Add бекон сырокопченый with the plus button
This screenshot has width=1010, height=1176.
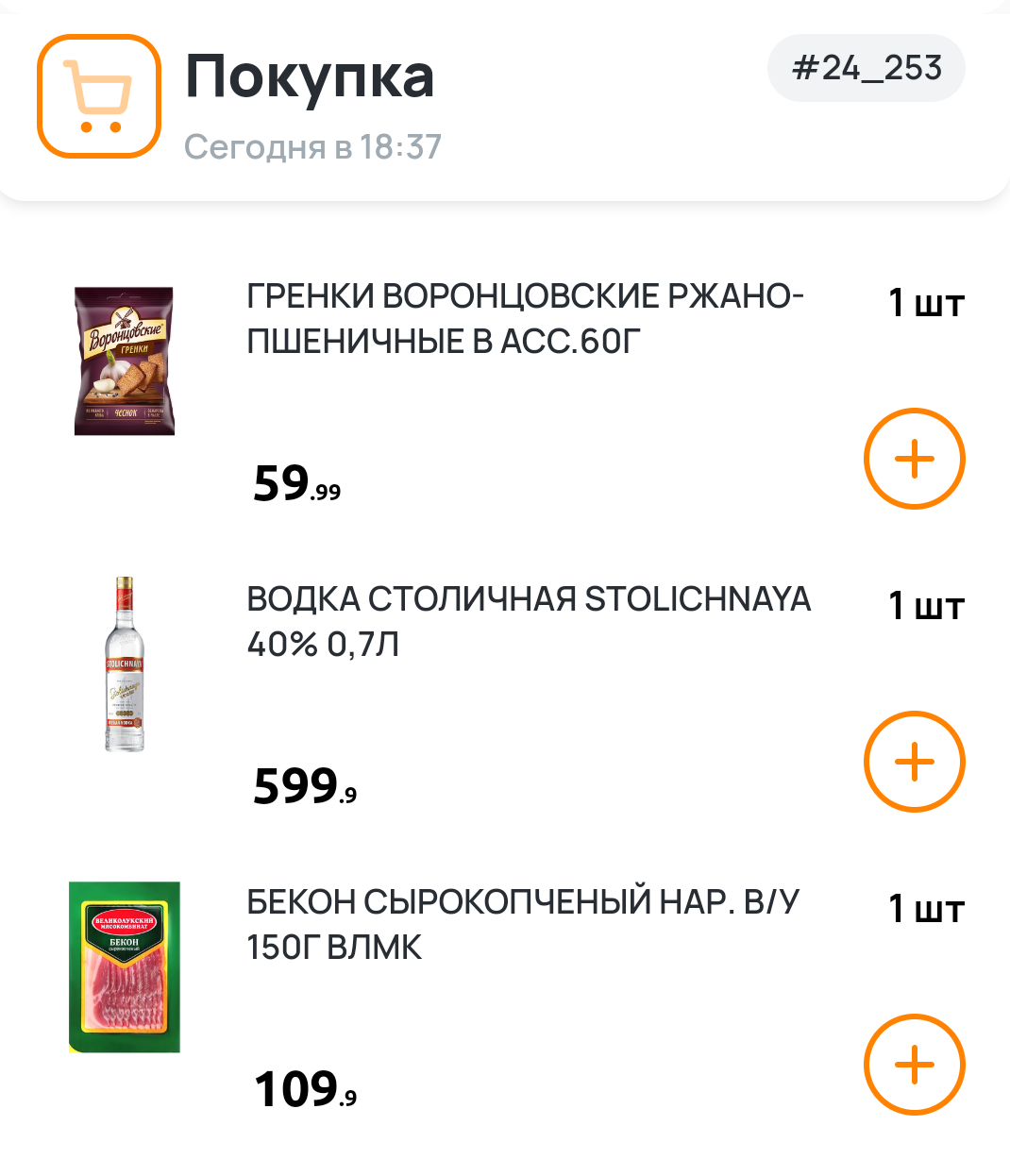914,1065
